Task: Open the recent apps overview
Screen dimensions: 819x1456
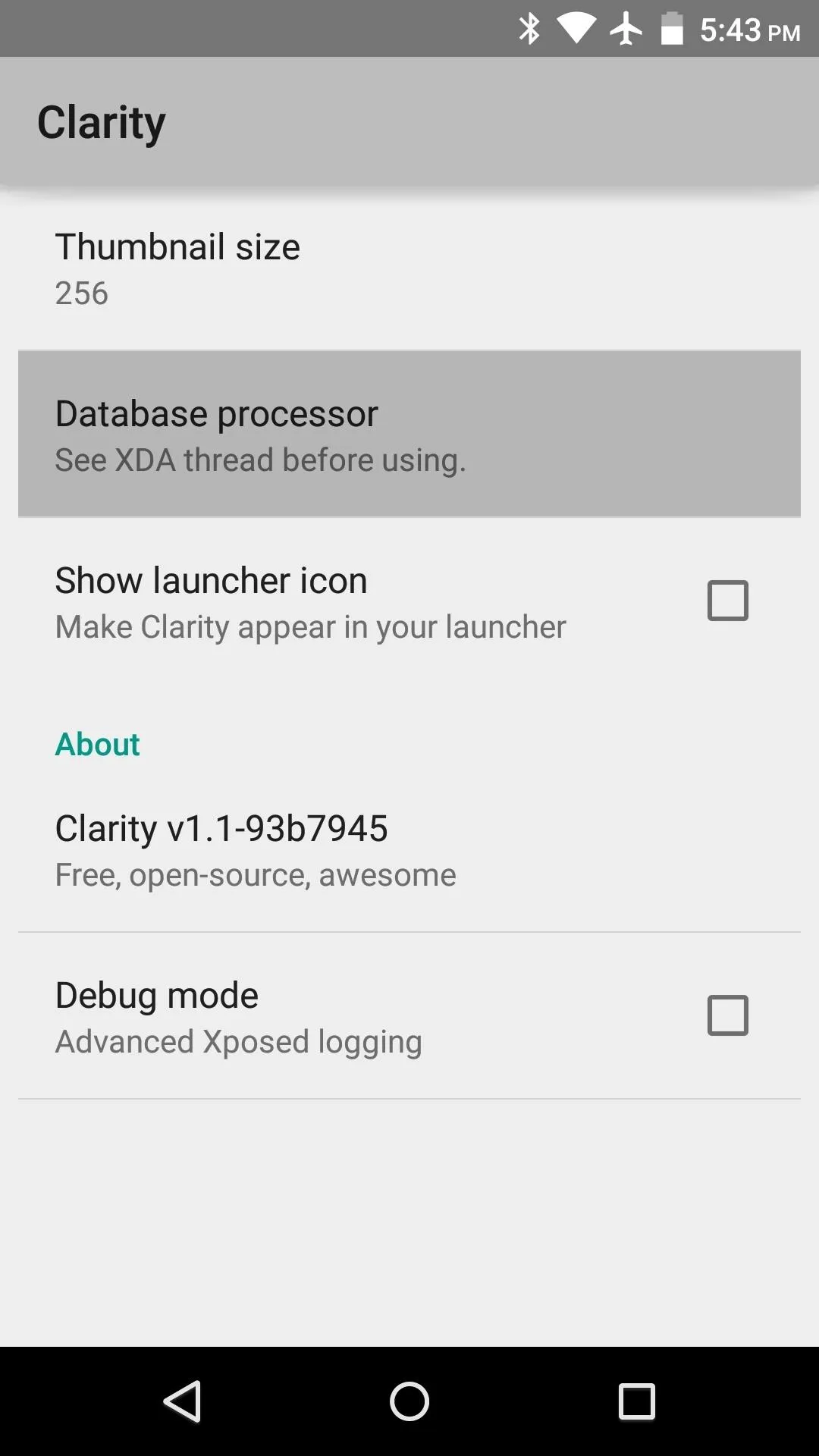Action: 637,1401
